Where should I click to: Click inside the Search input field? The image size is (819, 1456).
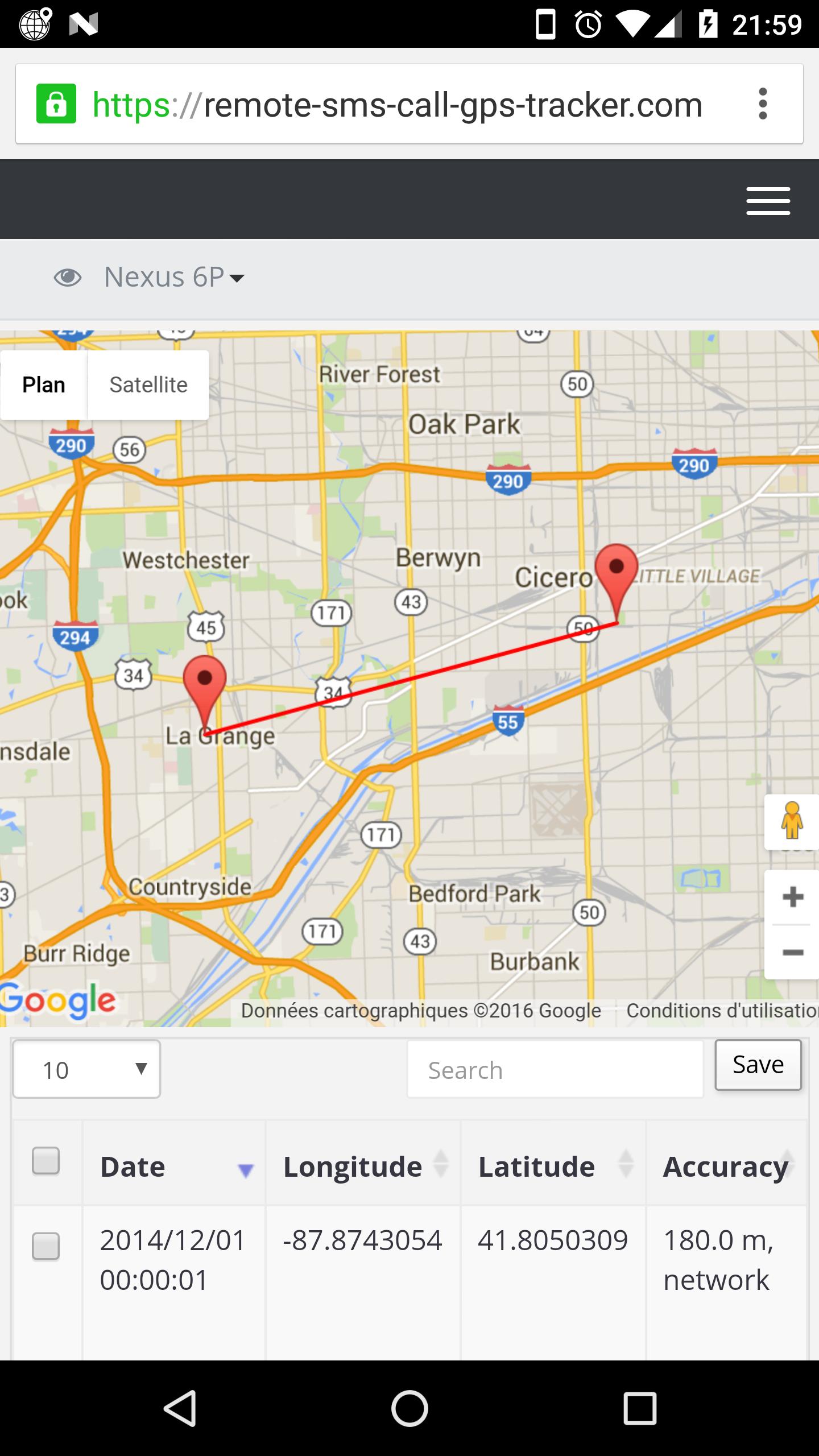[x=555, y=1069]
